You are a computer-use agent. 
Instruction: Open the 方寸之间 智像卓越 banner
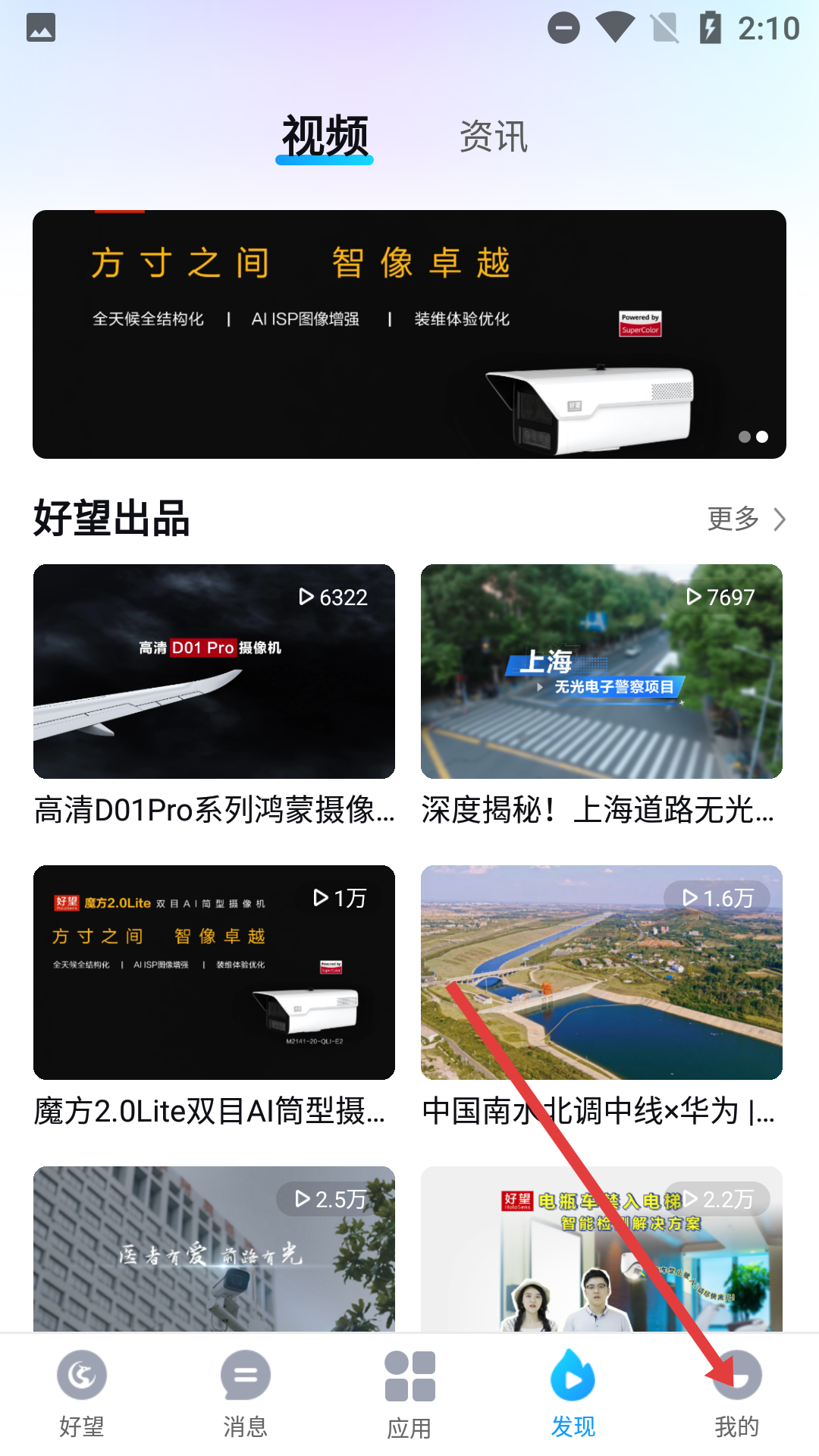coord(409,334)
